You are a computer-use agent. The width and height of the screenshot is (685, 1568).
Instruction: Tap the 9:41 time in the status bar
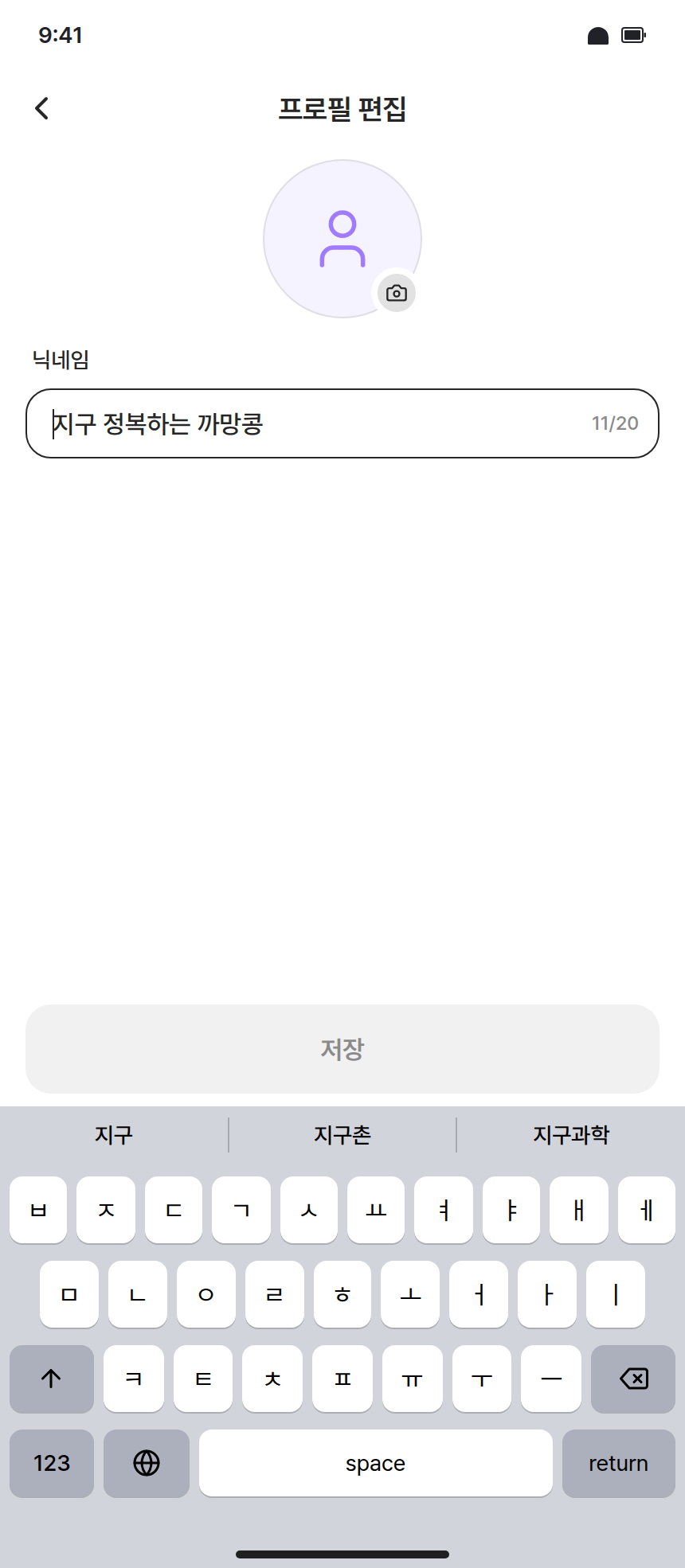point(60,35)
